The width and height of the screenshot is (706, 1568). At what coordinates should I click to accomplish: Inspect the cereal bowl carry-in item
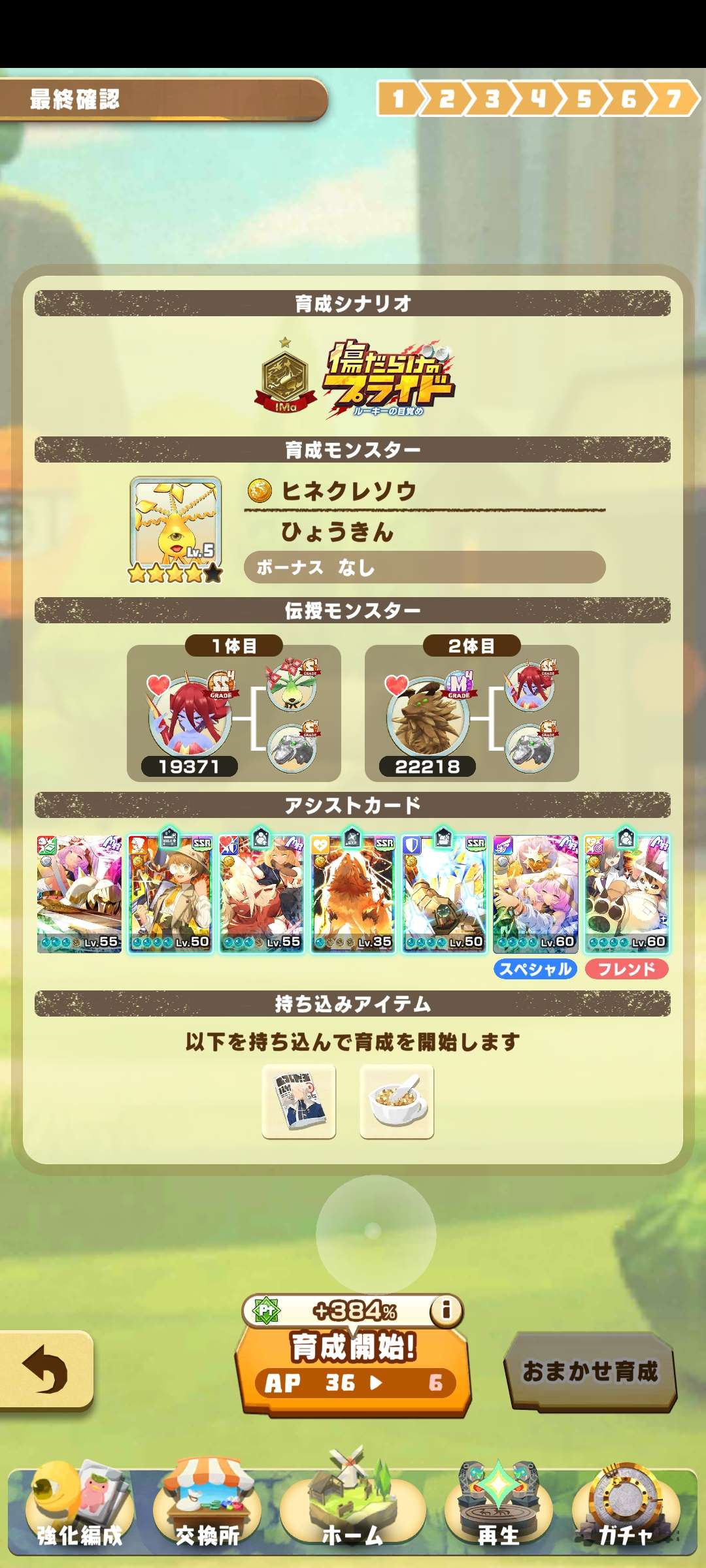[397, 1102]
